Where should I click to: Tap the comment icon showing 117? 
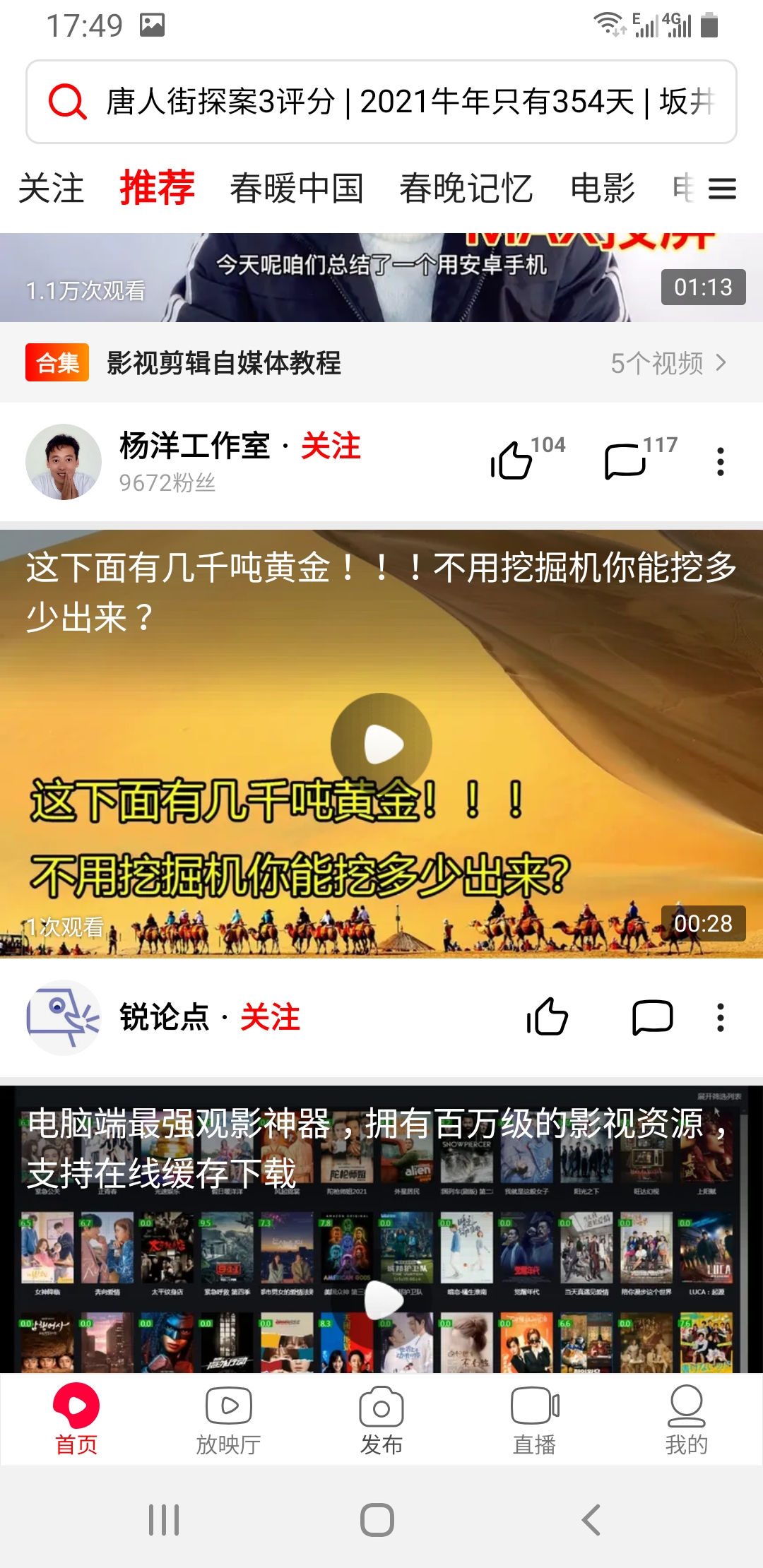point(626,461)
